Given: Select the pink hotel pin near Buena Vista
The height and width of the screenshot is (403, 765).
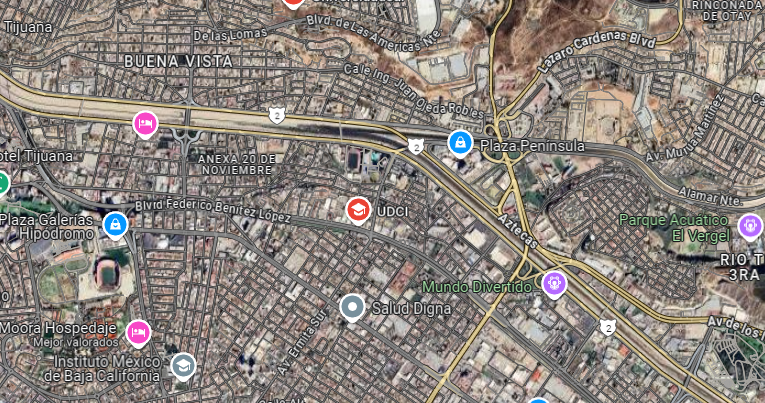Looking at the screenshot, I should click(x=145, y=124).
